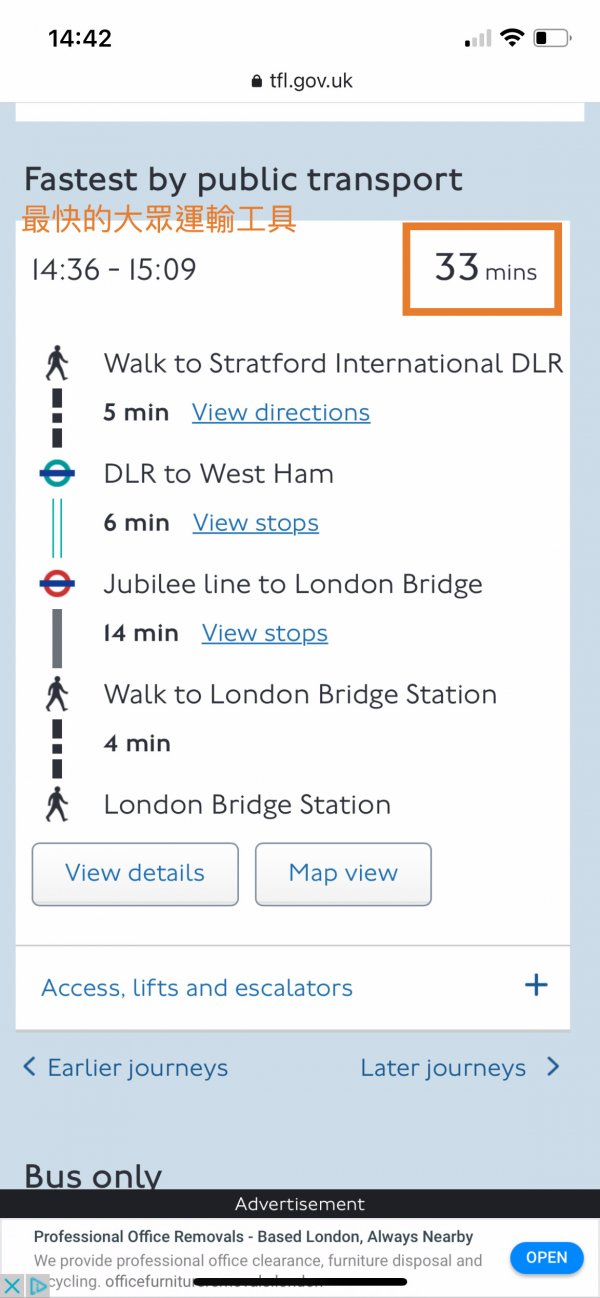Show Later journeys
This screenshot has width=600, height=1298.
[x=459, y=1068]
